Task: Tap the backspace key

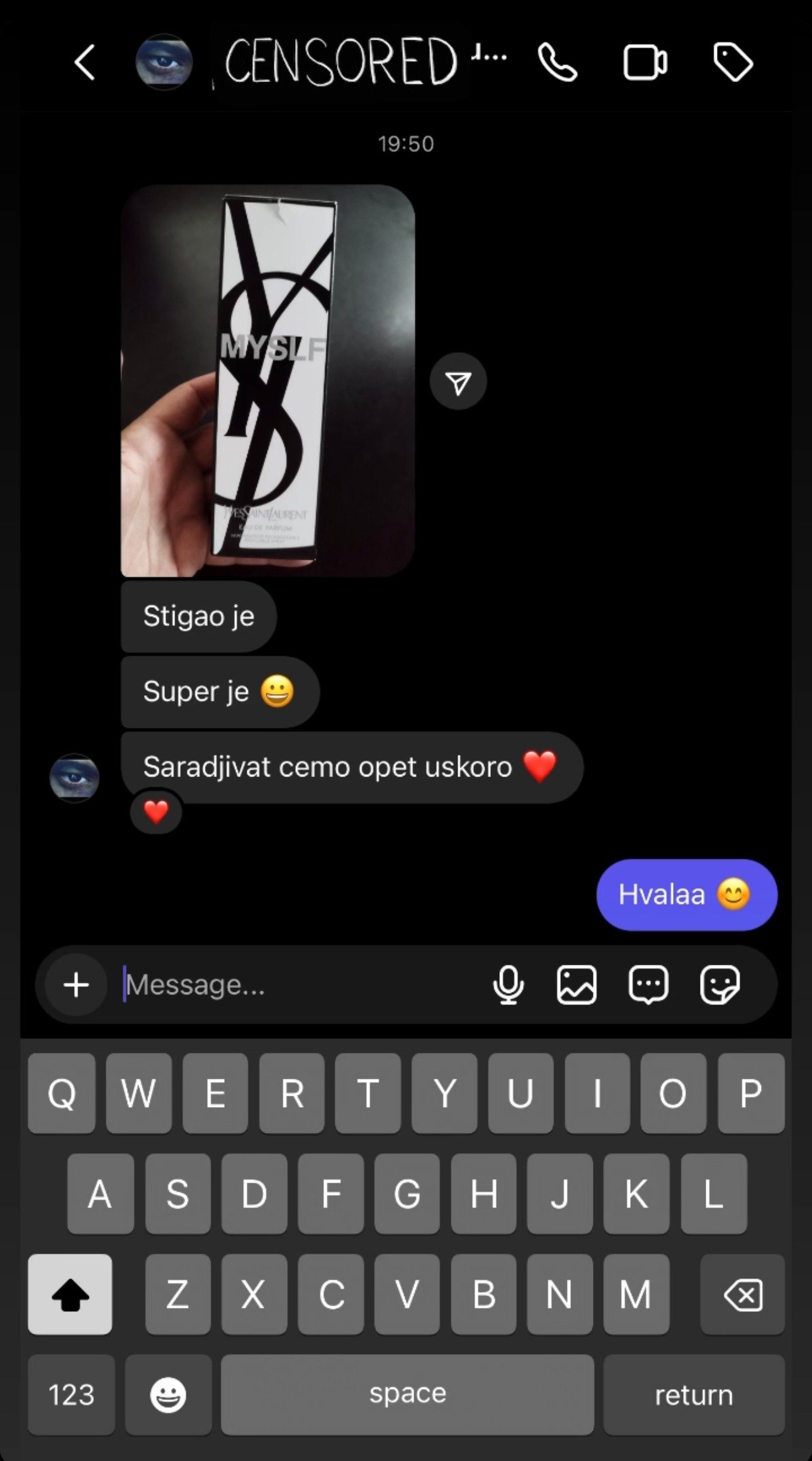Action: 744,1295
